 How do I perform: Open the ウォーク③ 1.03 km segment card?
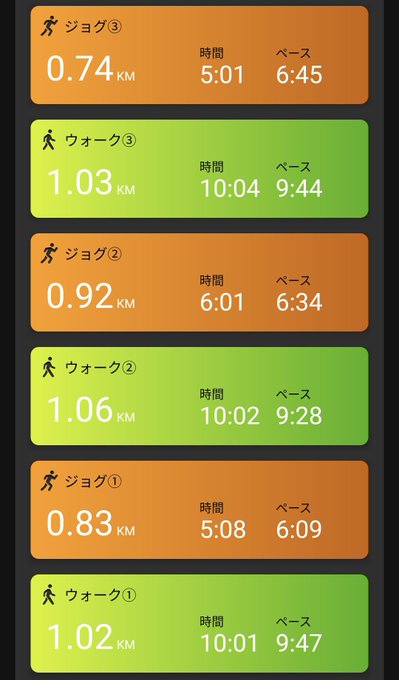point(200,169)
